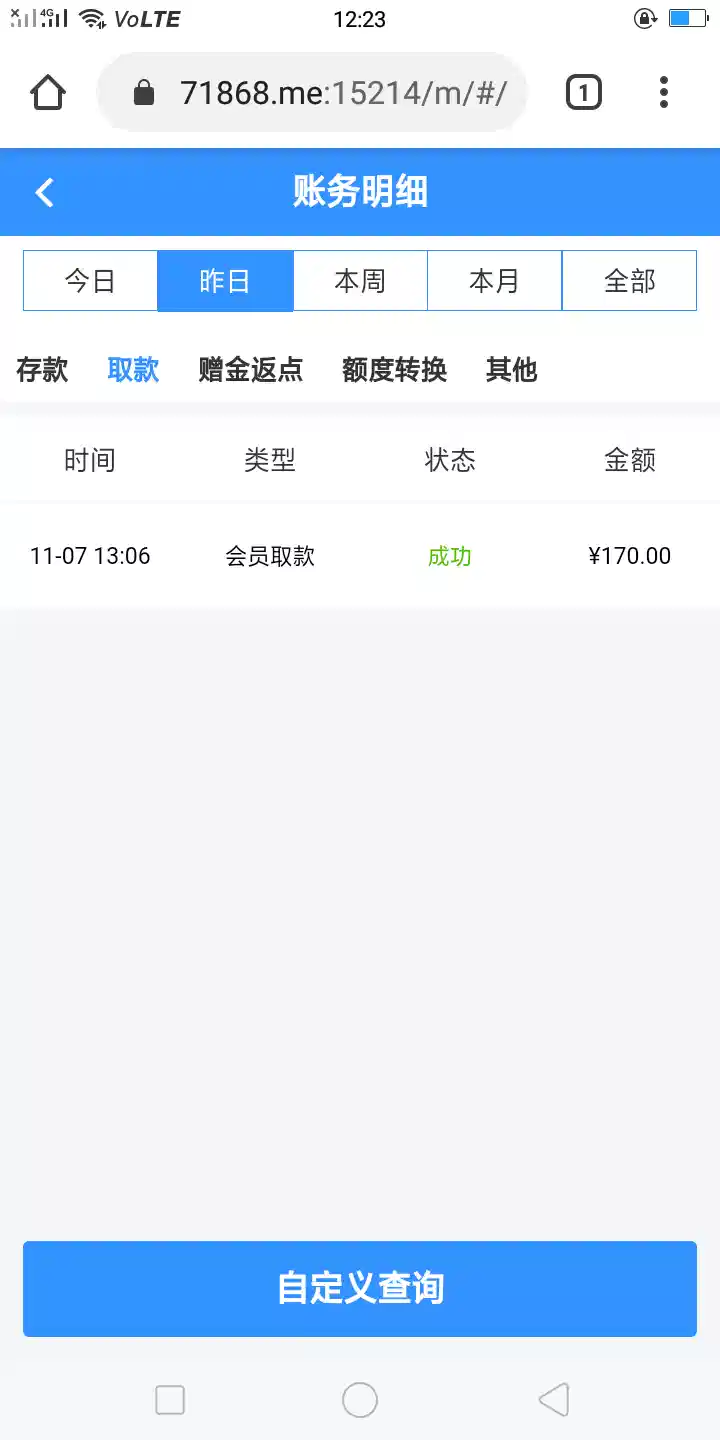Switch to the 存款 category tab
The width and height of the screenshot is (720, 1440).
(x=42, y=370)
